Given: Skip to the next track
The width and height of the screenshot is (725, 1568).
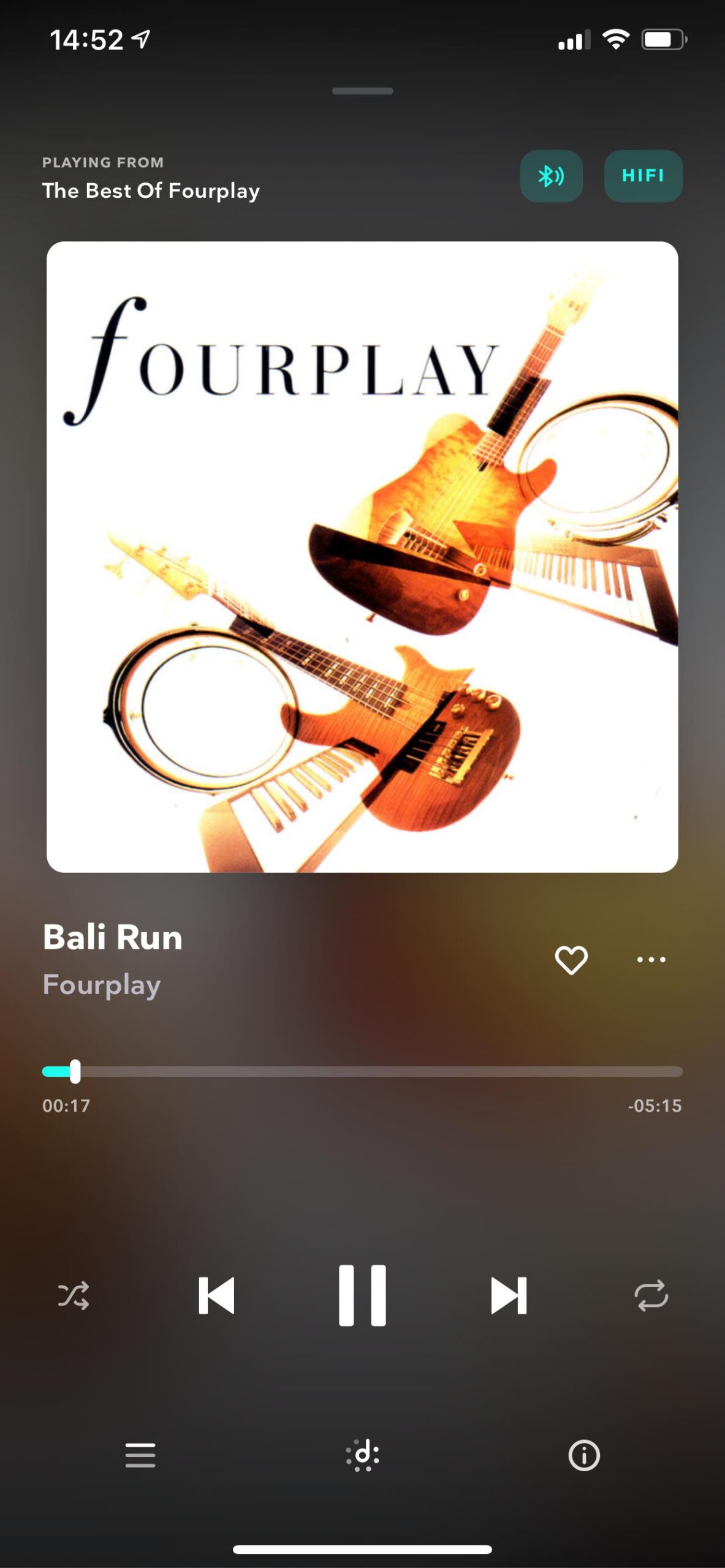Looking at the screenshot, I should click(509, 1295).
